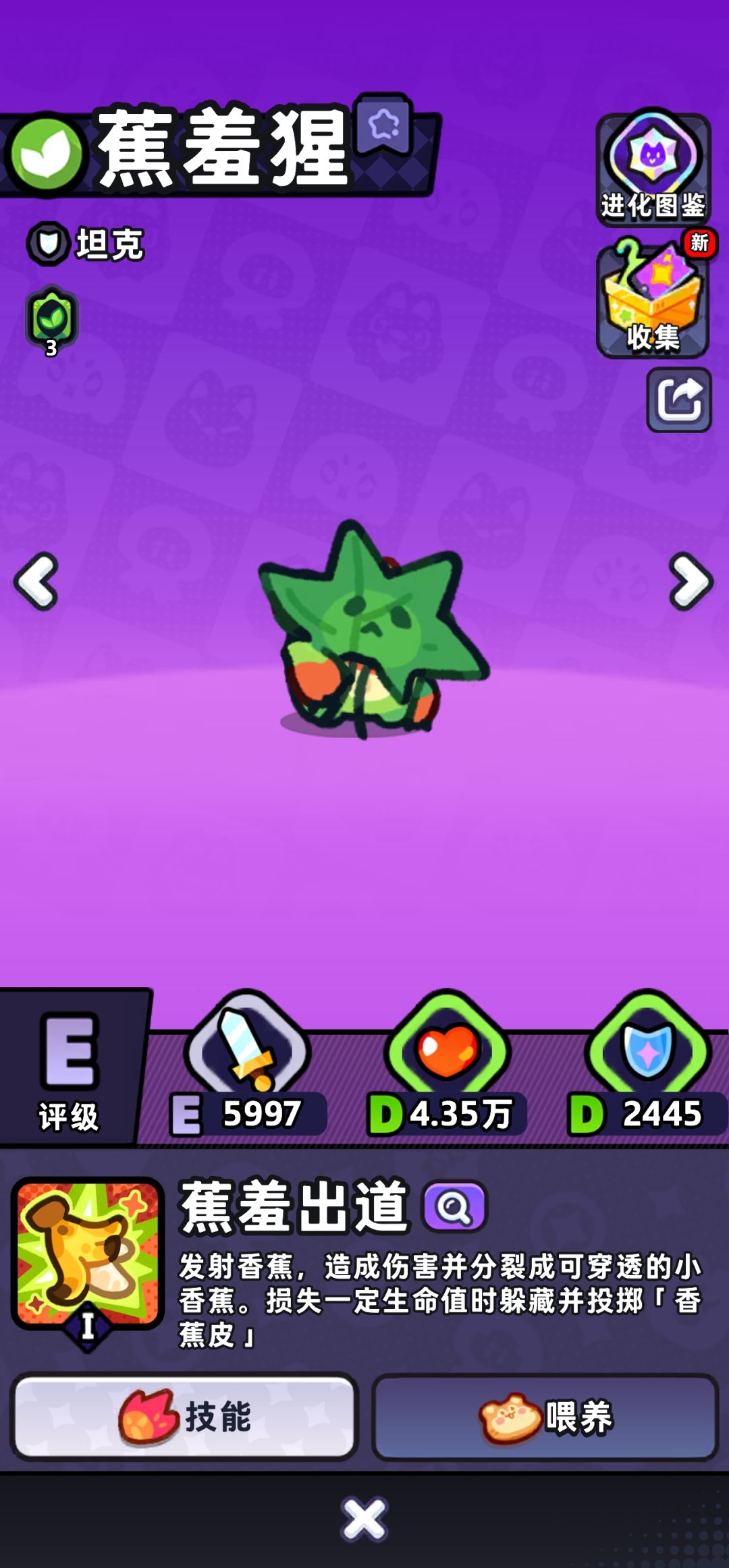The height and width of the screenshot is (1568, 729).
Task: Mark 蕉羞猩 as favorite badge
Action: 383,124
